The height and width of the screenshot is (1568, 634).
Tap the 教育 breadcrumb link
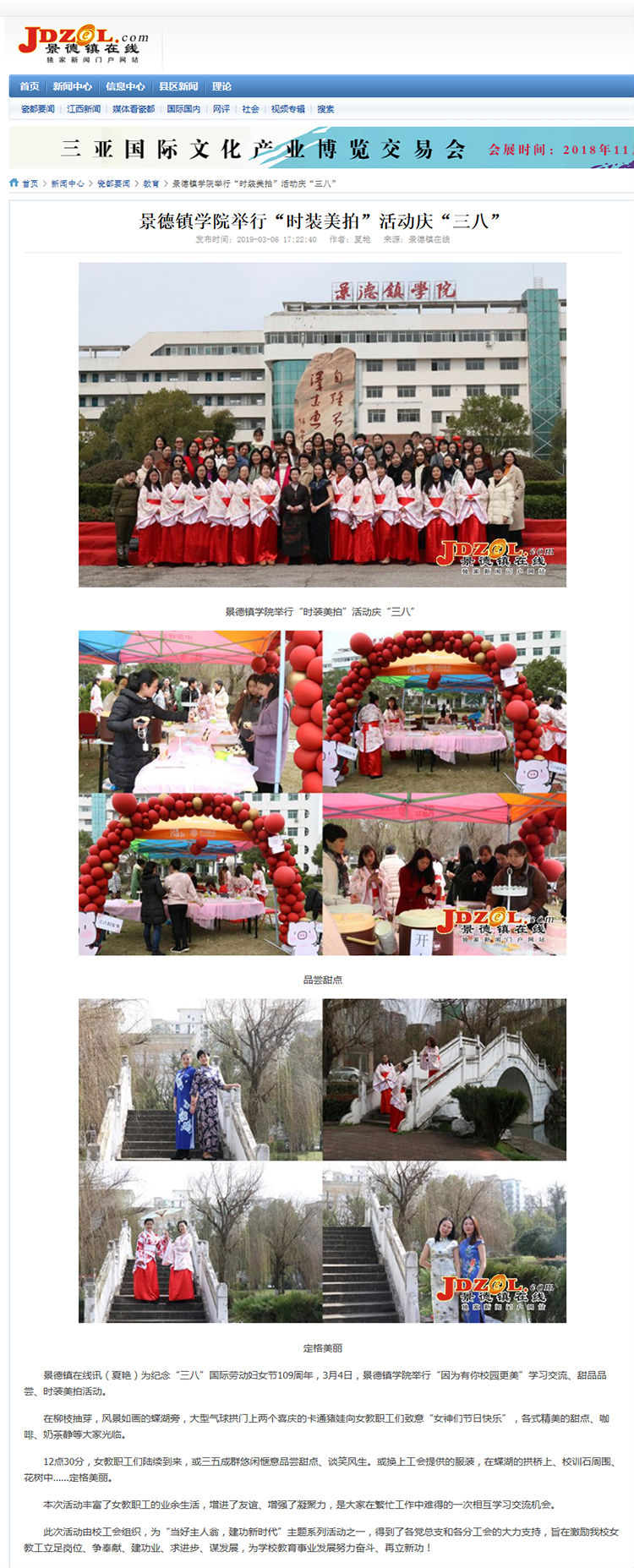(x=150, y=183)
